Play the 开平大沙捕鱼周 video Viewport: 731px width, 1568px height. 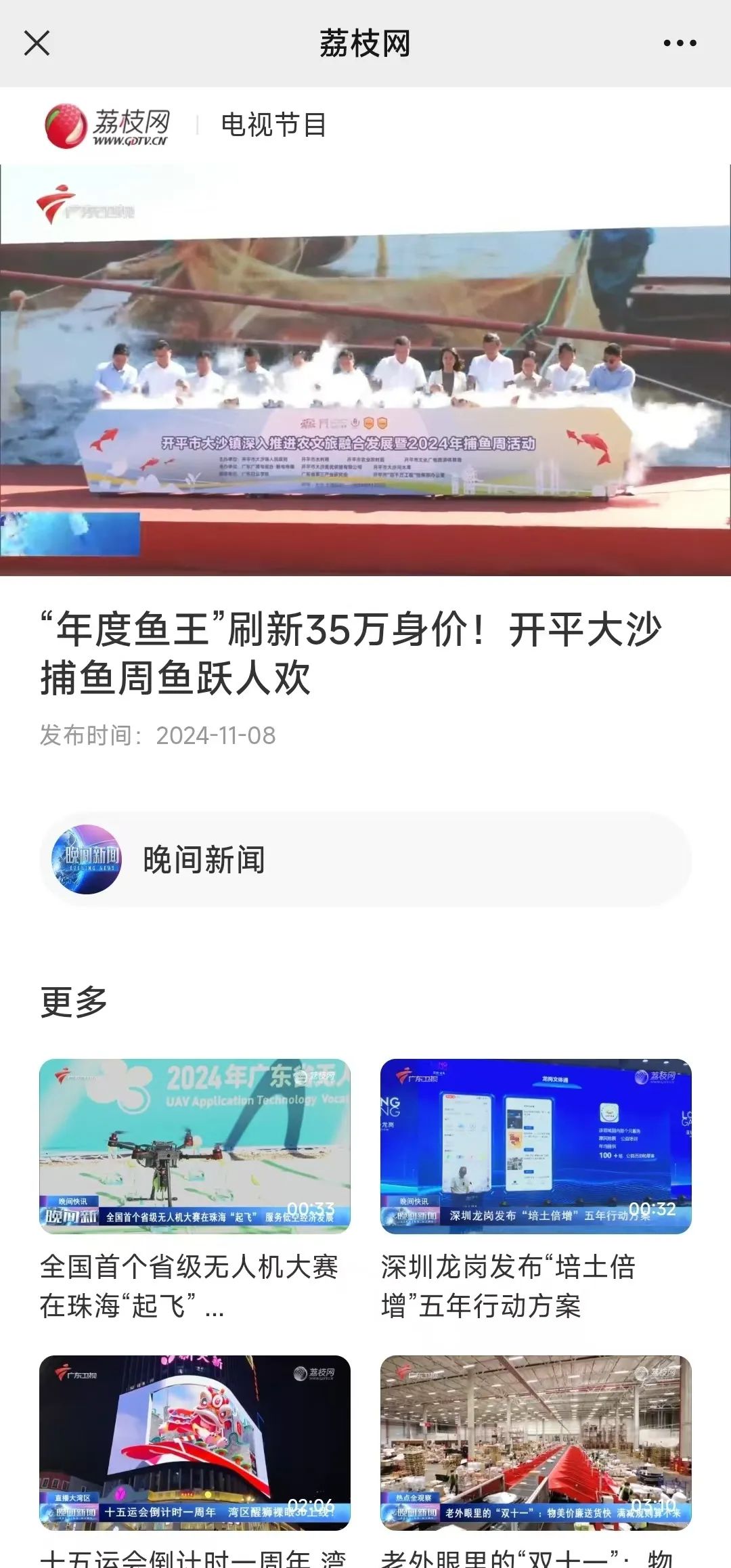pyautogui.click(x=365, y=370)
